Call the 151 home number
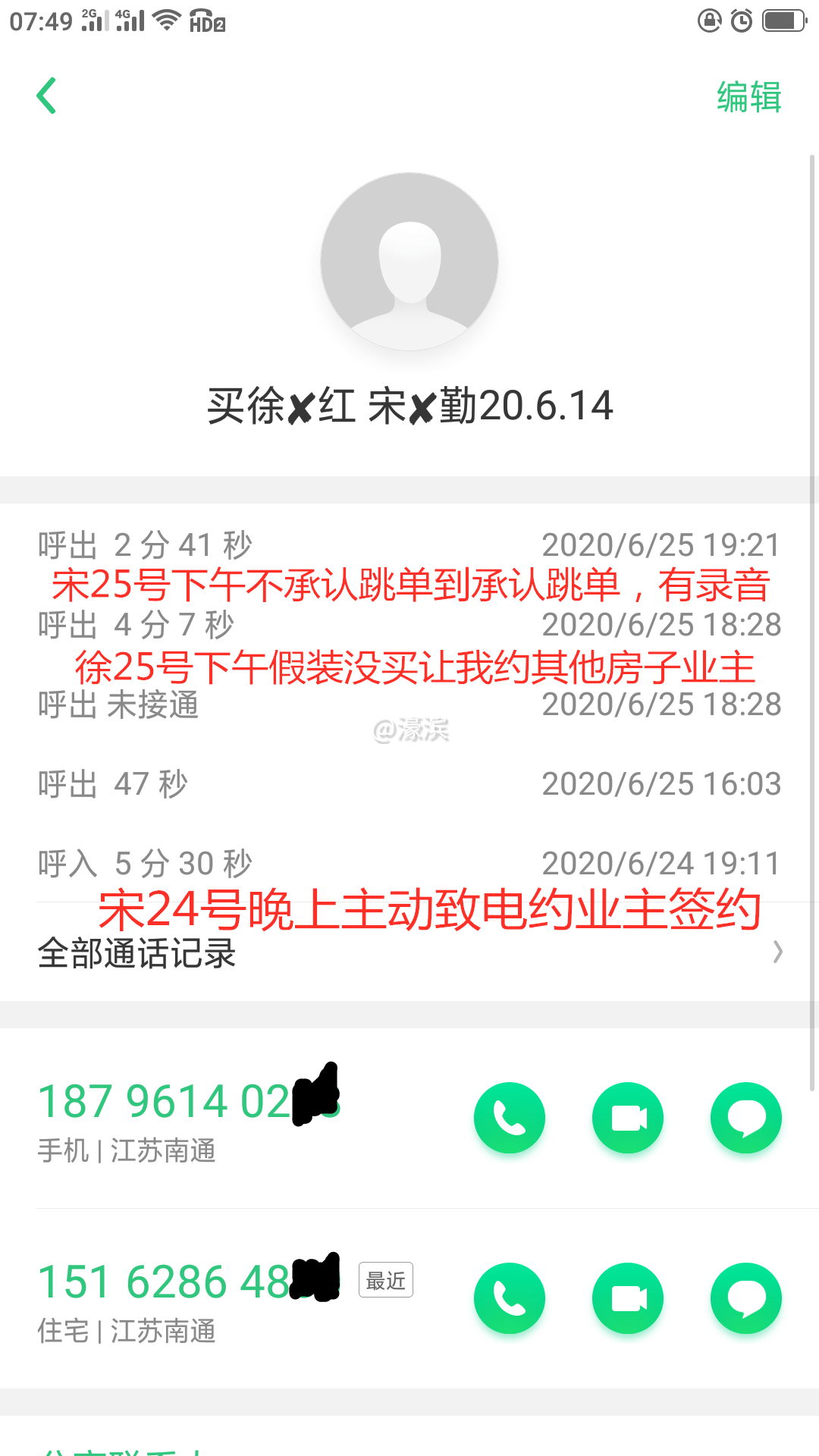This screenshot has width=819, height=1456. coord(510,1298)
